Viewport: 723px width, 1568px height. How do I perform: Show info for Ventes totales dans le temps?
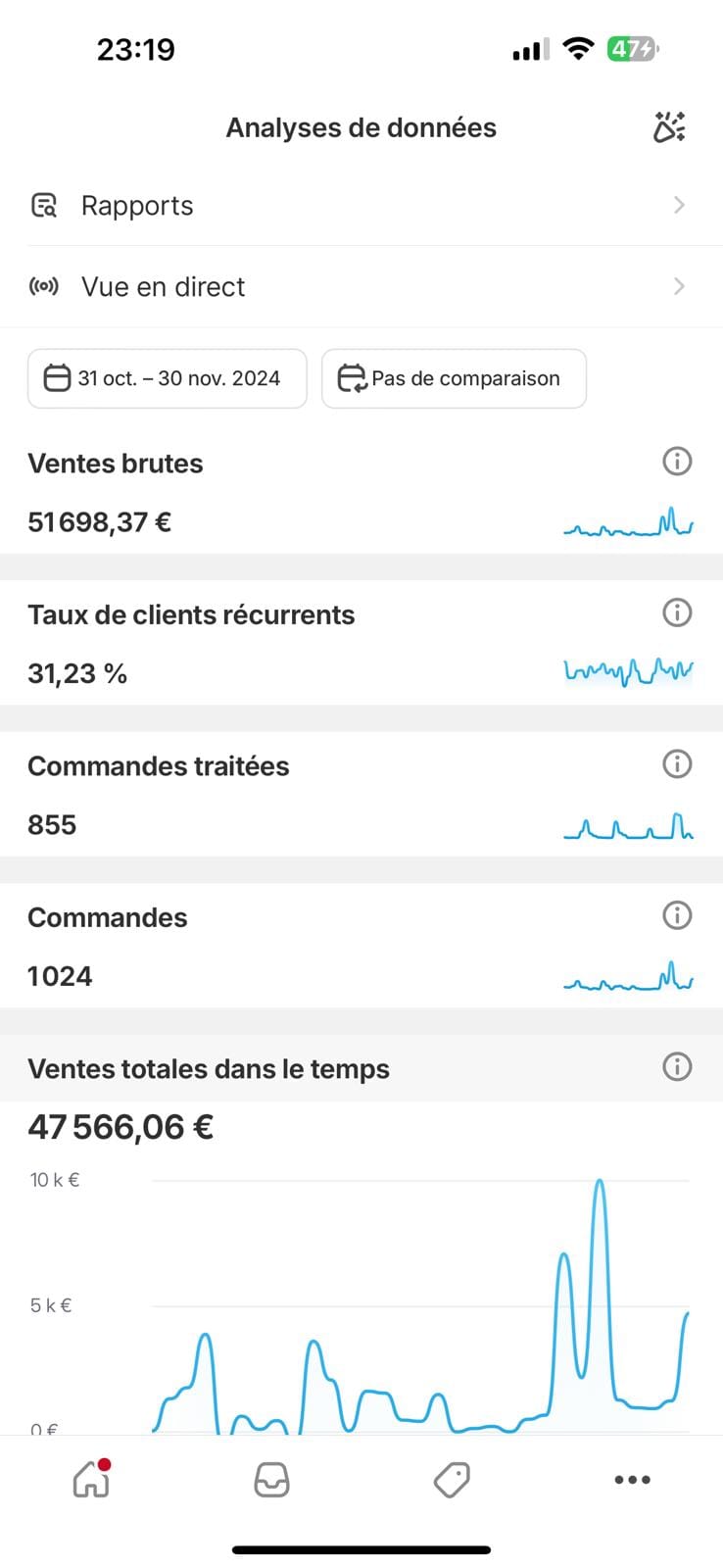[677, 1066]
